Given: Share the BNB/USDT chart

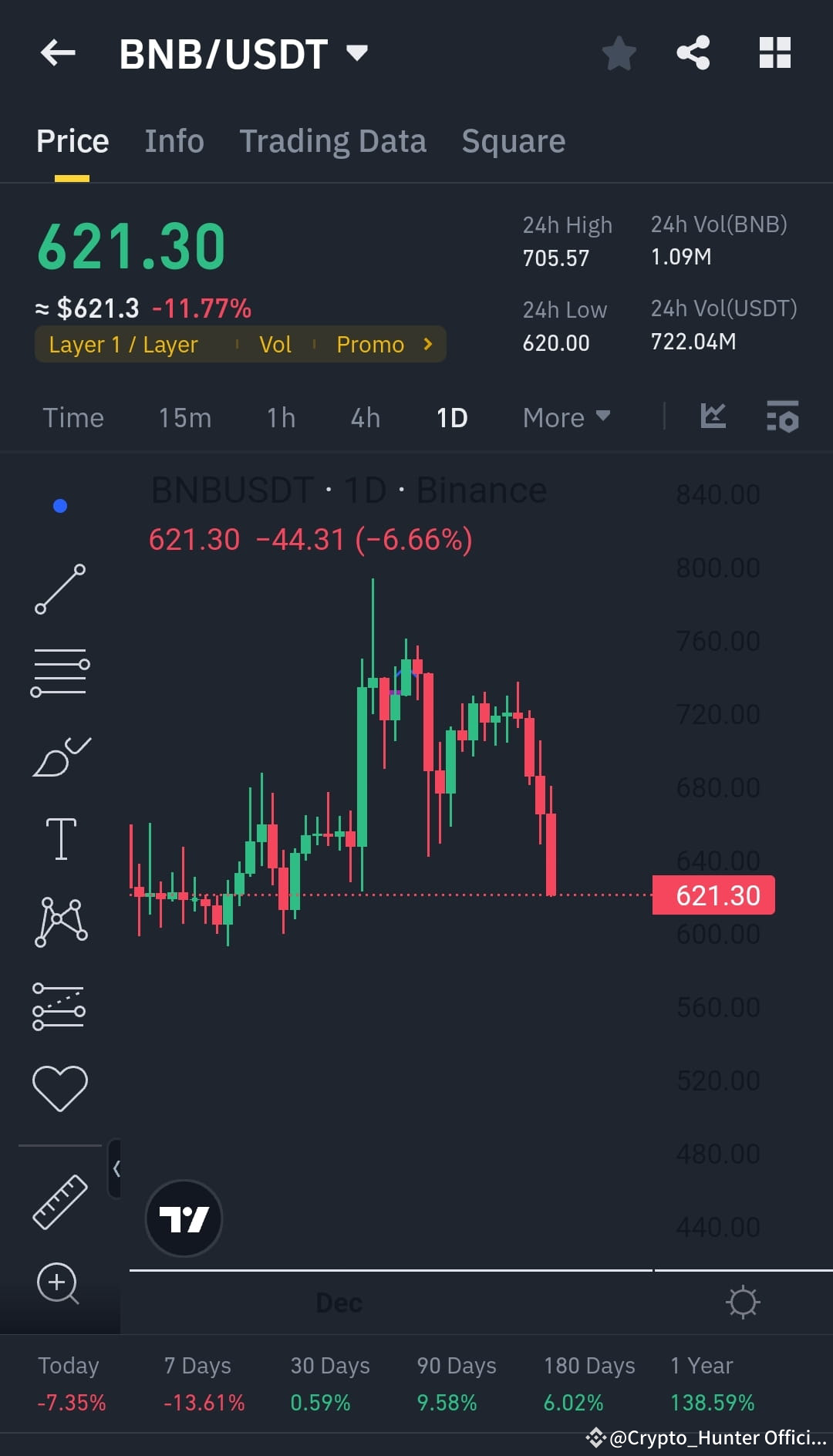Looking at the screenshot, I should coord(693,52).
